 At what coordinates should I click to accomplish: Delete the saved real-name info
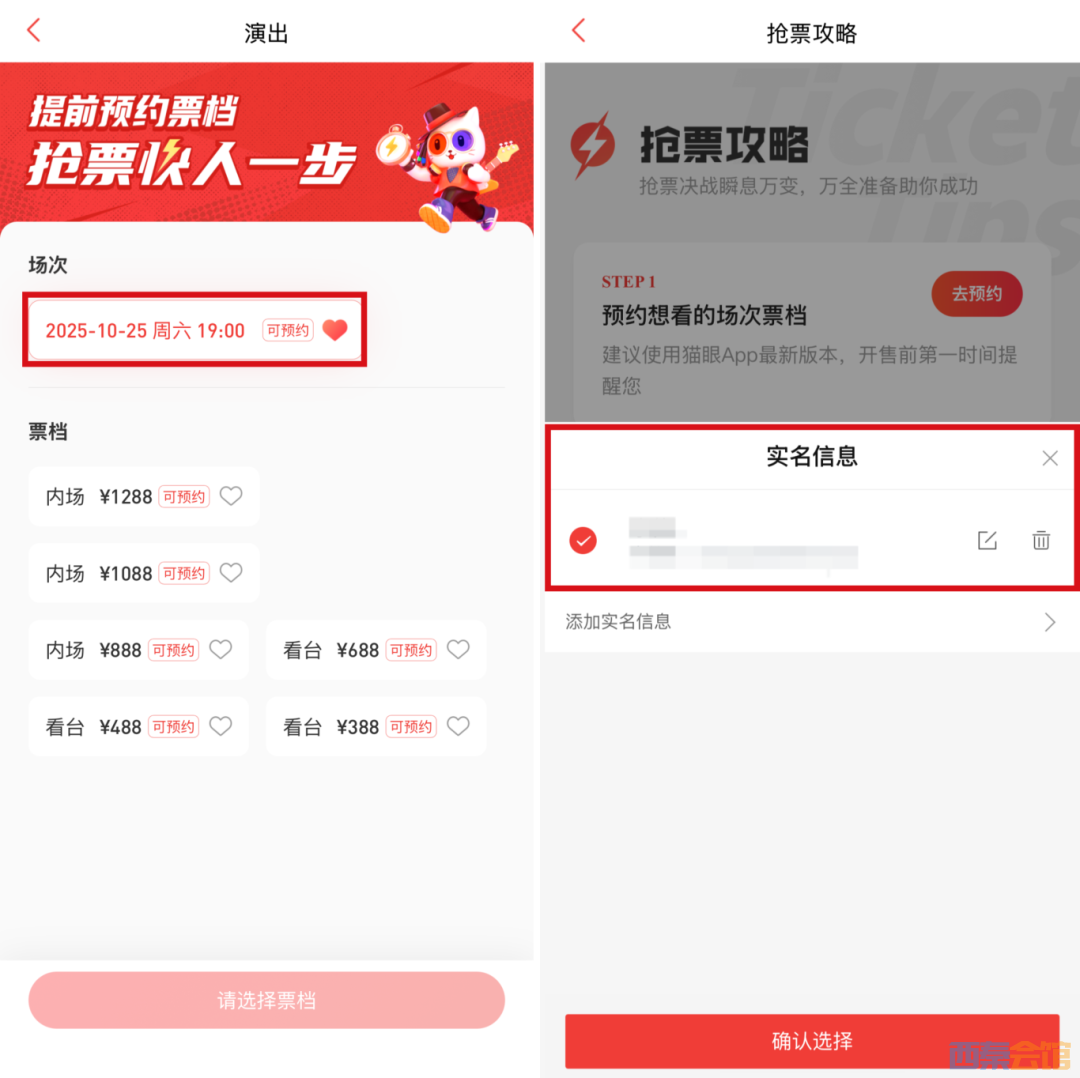pos(1041,541)
